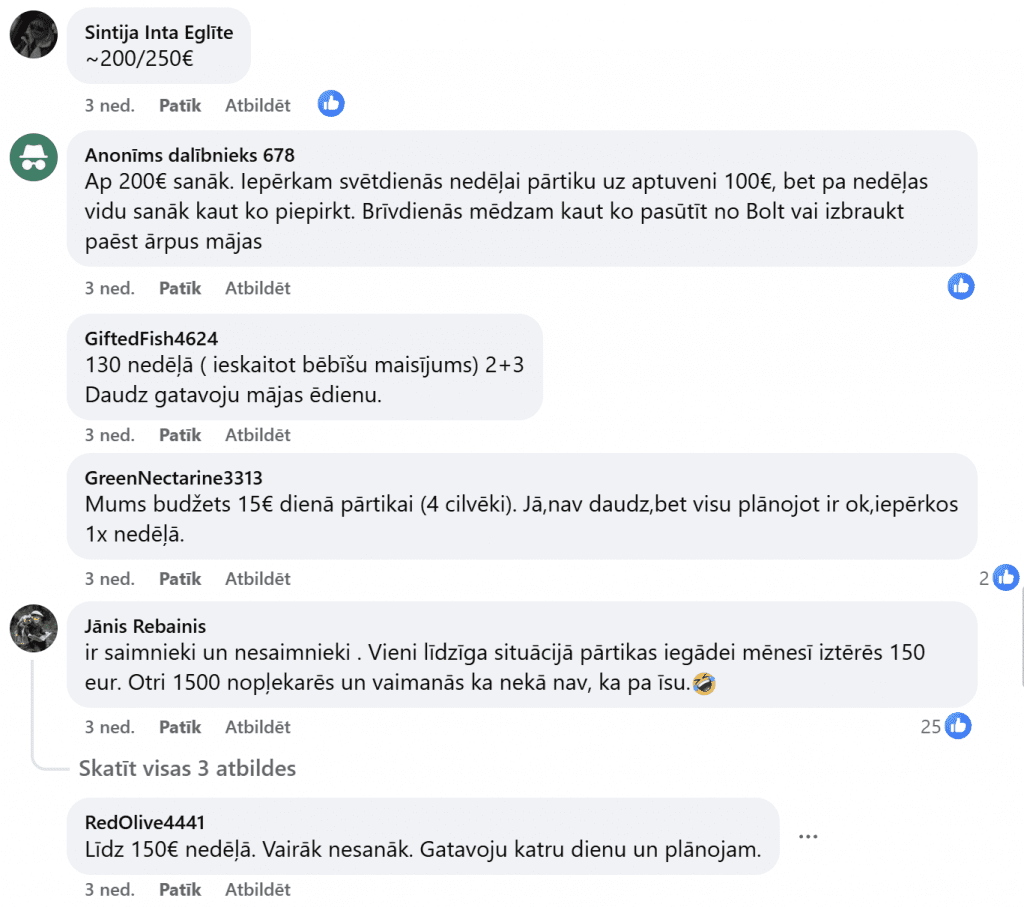This screenshot has height=907, width=1024.
Task: Open Sintija Inta Eglīte's profile name
Action: (x=158, y=33)
